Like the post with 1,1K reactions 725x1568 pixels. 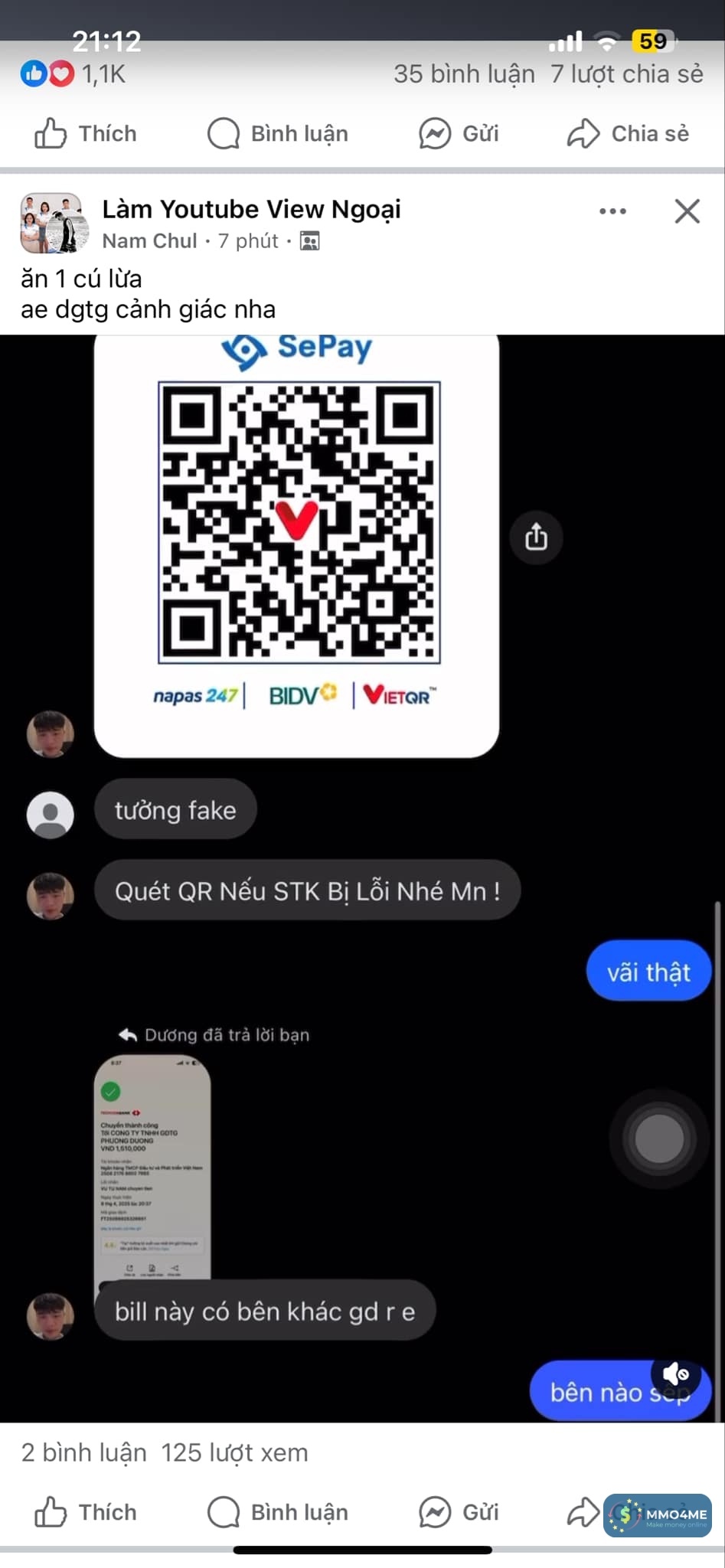click(x=86, y=134)
